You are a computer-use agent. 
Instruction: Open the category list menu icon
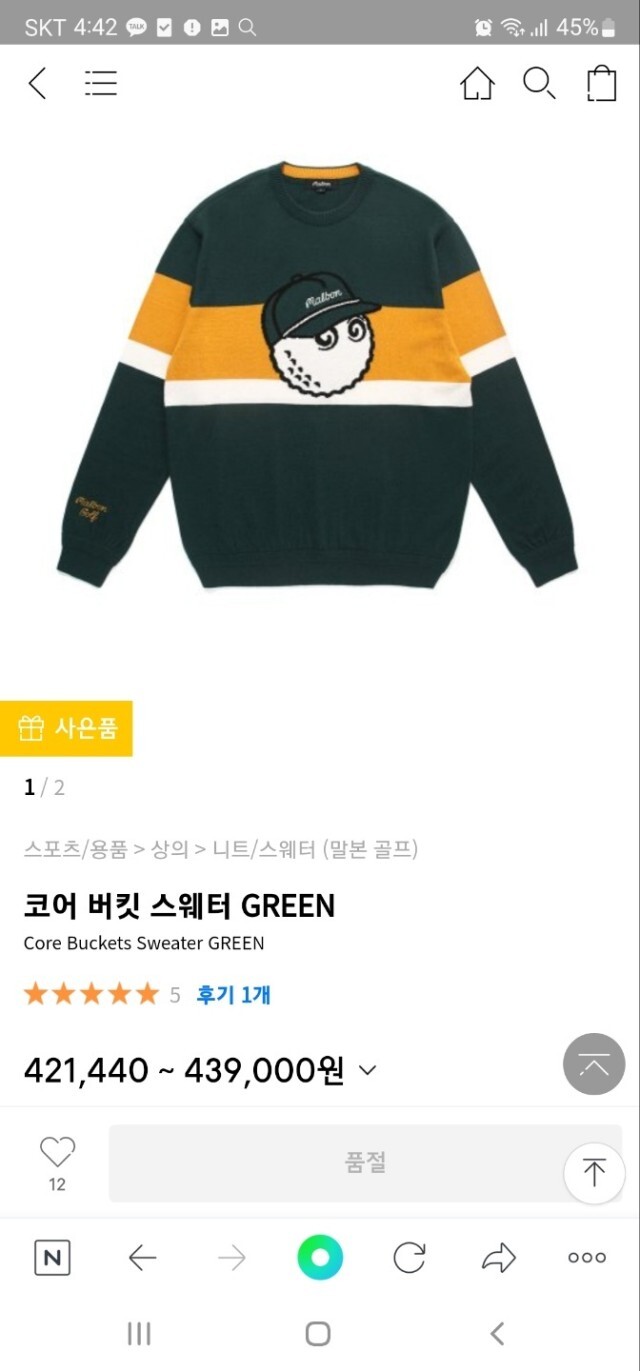click(101, 83)
